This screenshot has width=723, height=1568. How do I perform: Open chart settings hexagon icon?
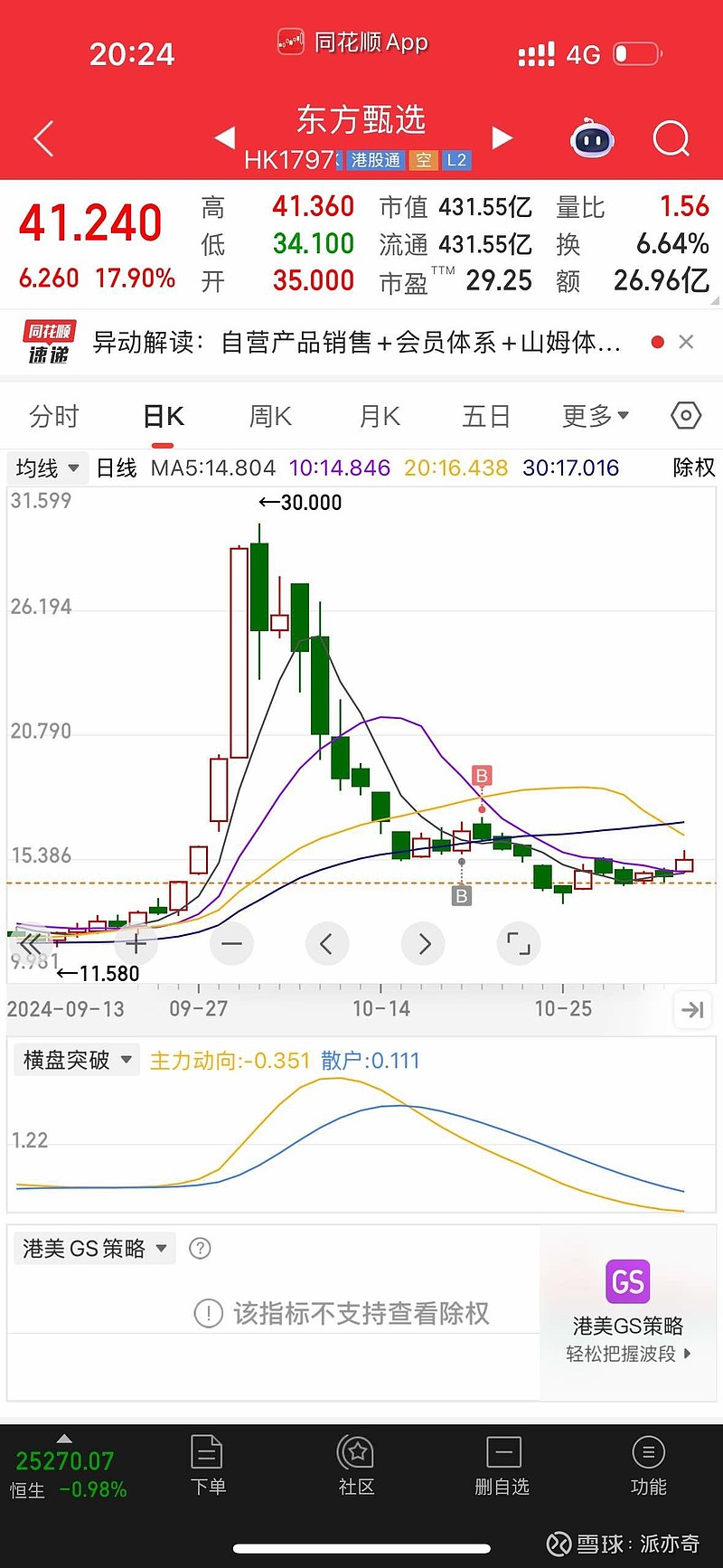pos(686,416)
